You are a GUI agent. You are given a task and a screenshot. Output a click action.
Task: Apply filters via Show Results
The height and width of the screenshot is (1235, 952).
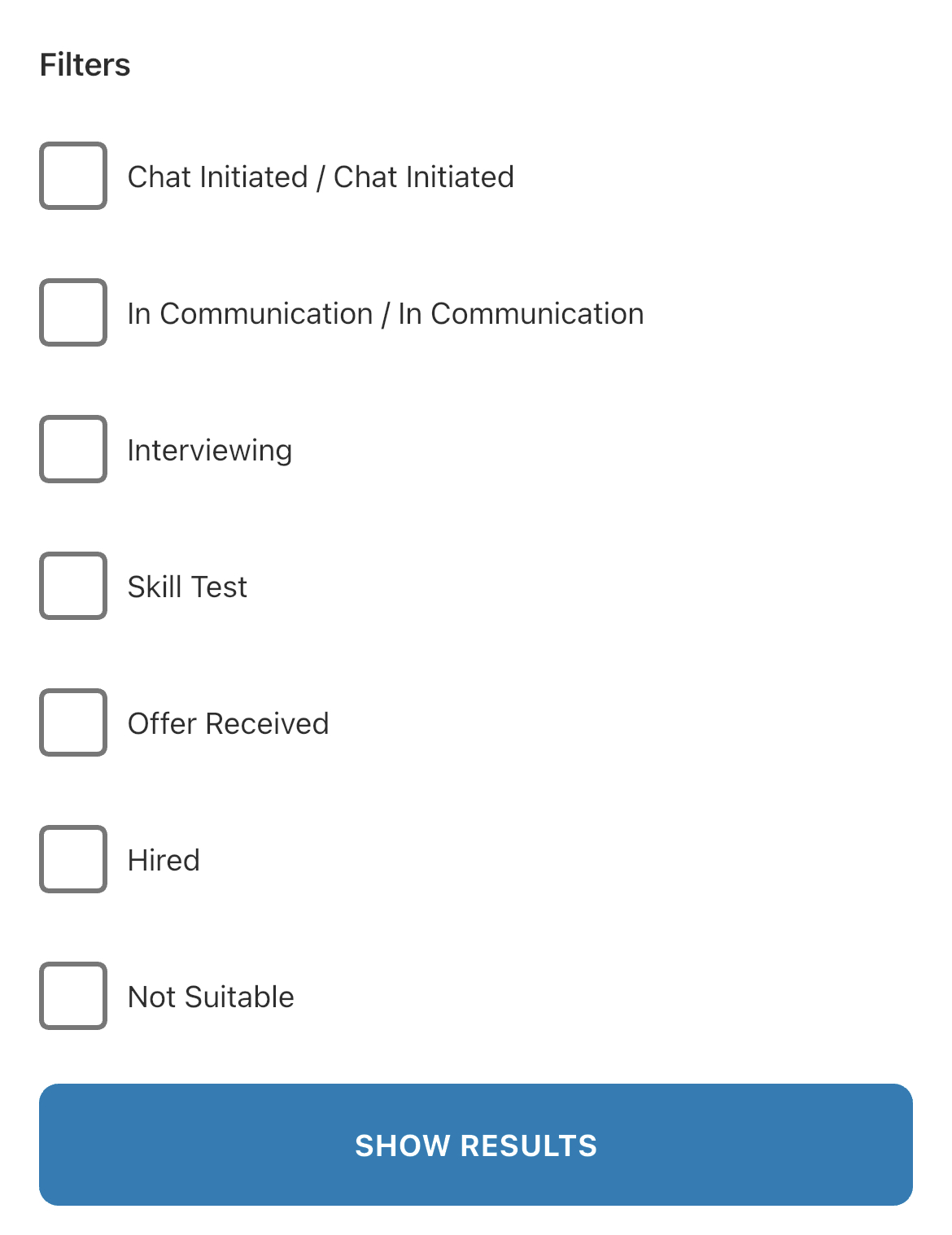click(476, 1145)
